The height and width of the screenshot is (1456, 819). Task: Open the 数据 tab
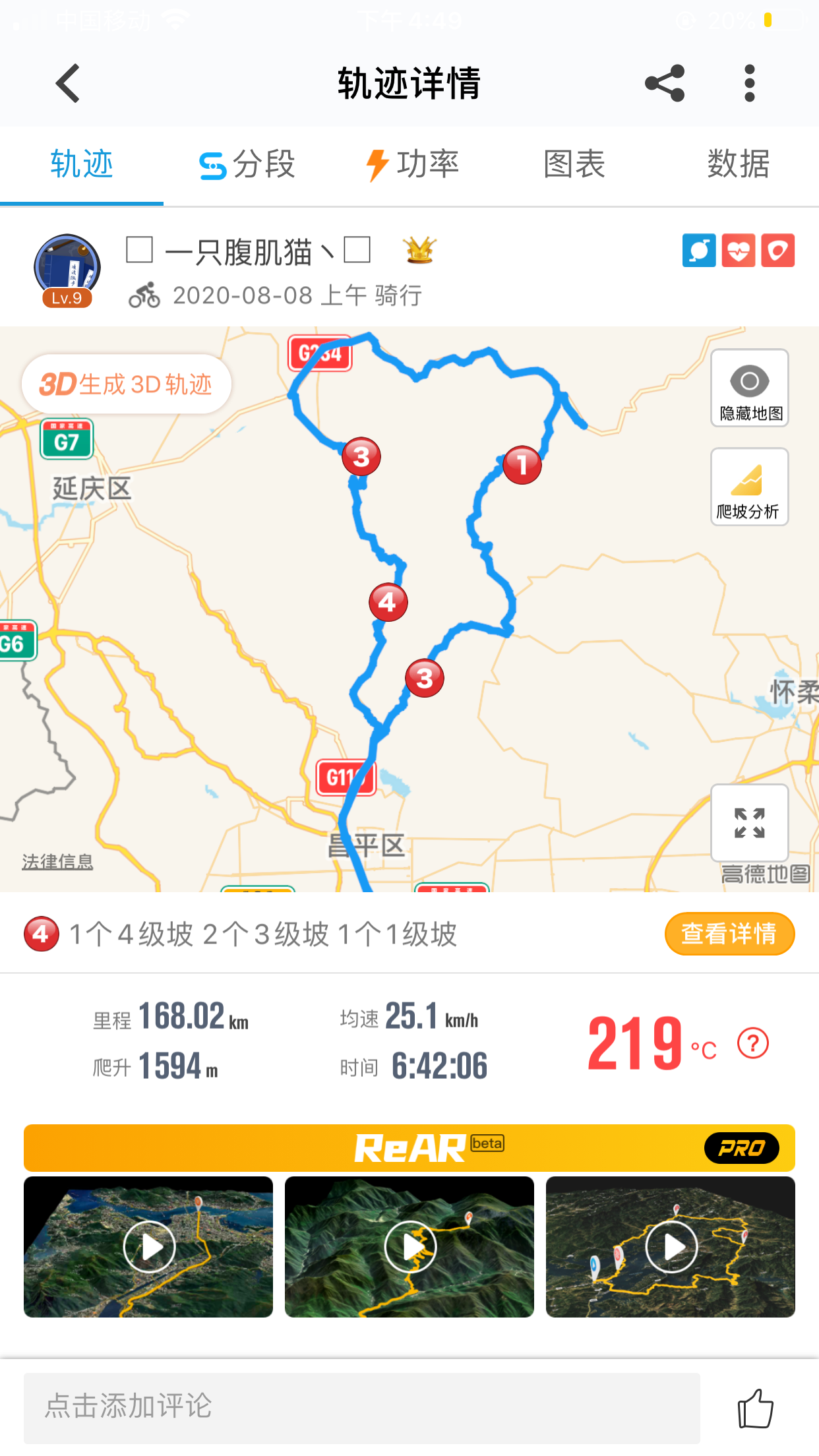click(x=738, y=165)
